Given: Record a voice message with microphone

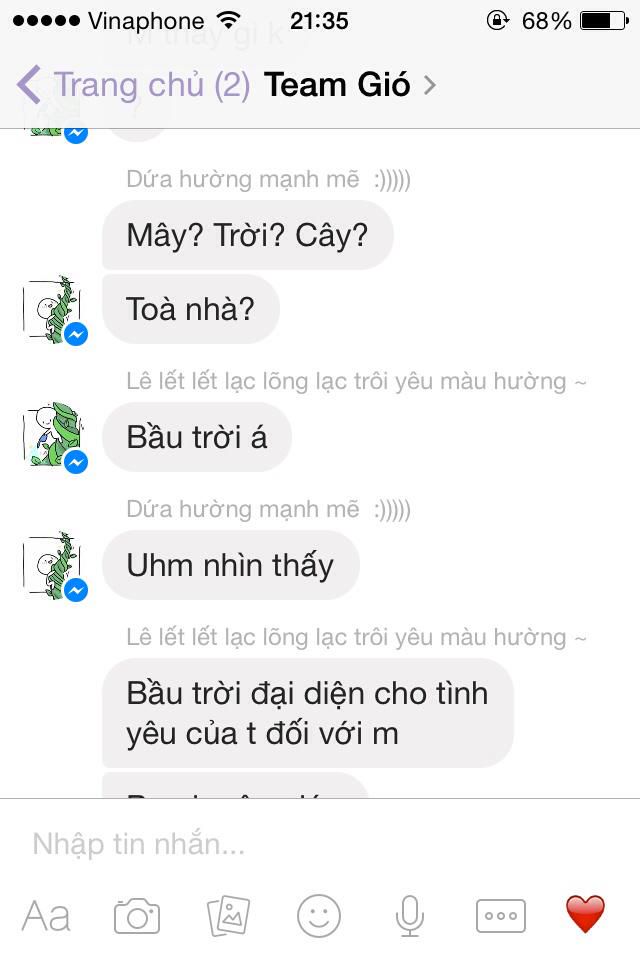Looking at the screenshot, I should 408,915.
